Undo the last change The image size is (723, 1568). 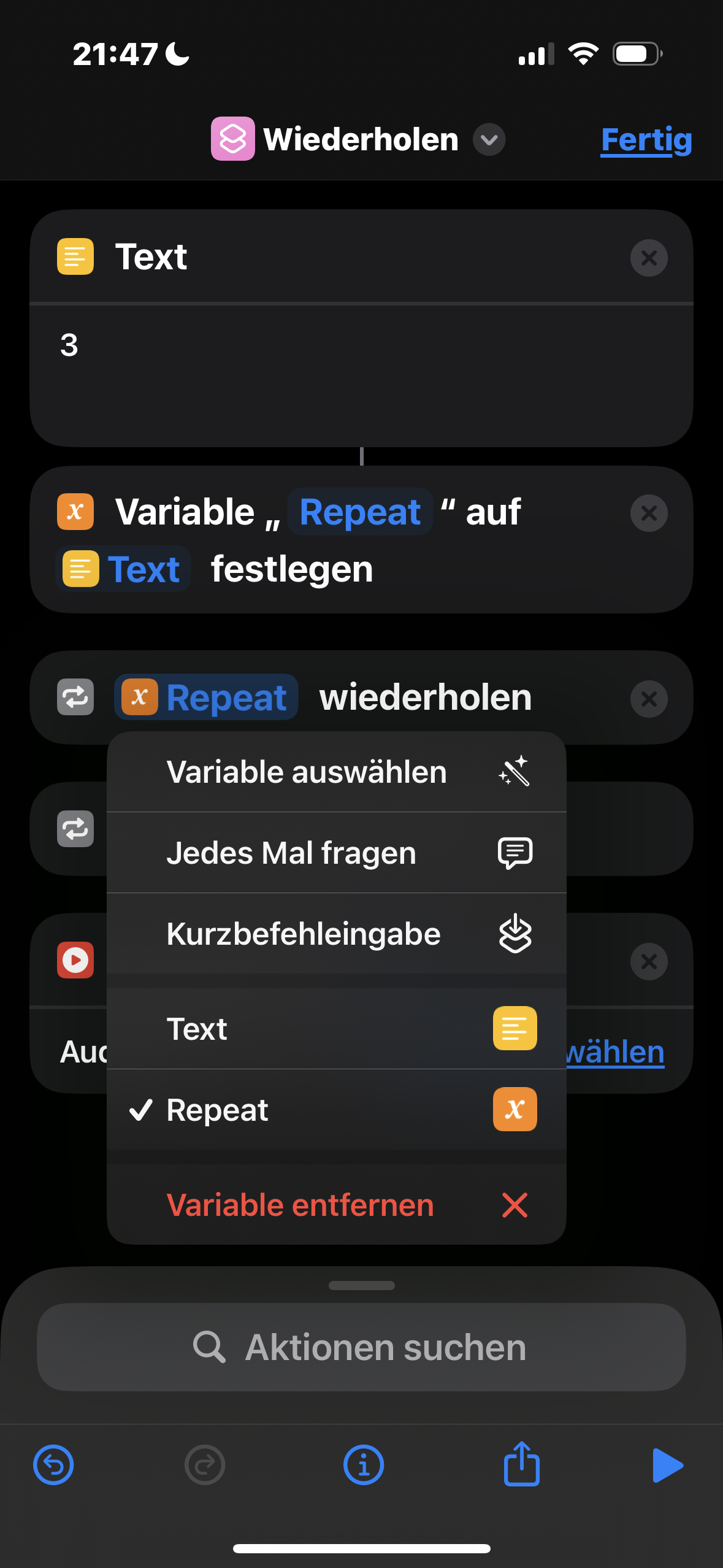click(53, 1465)
